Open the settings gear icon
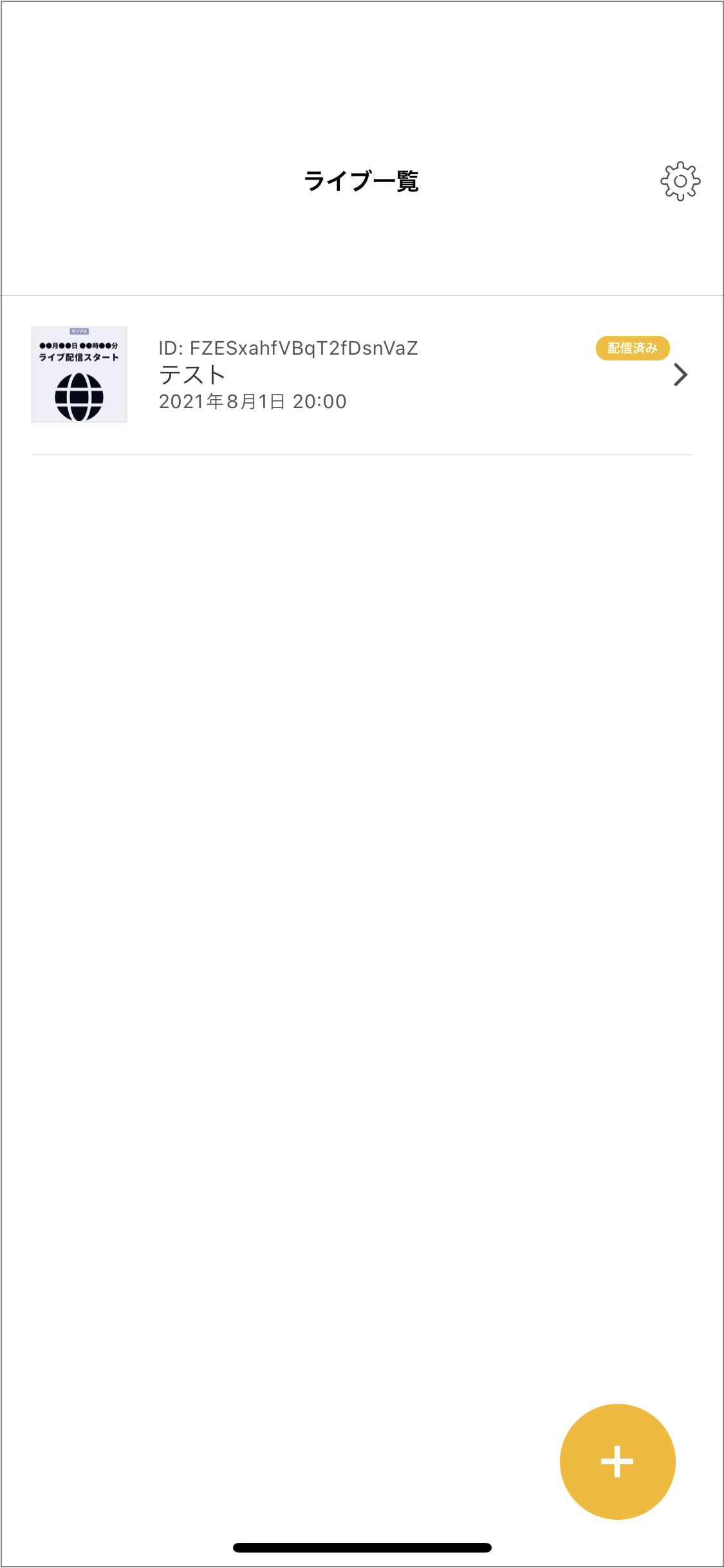724x1568 pixels. (x=680, y=182)
